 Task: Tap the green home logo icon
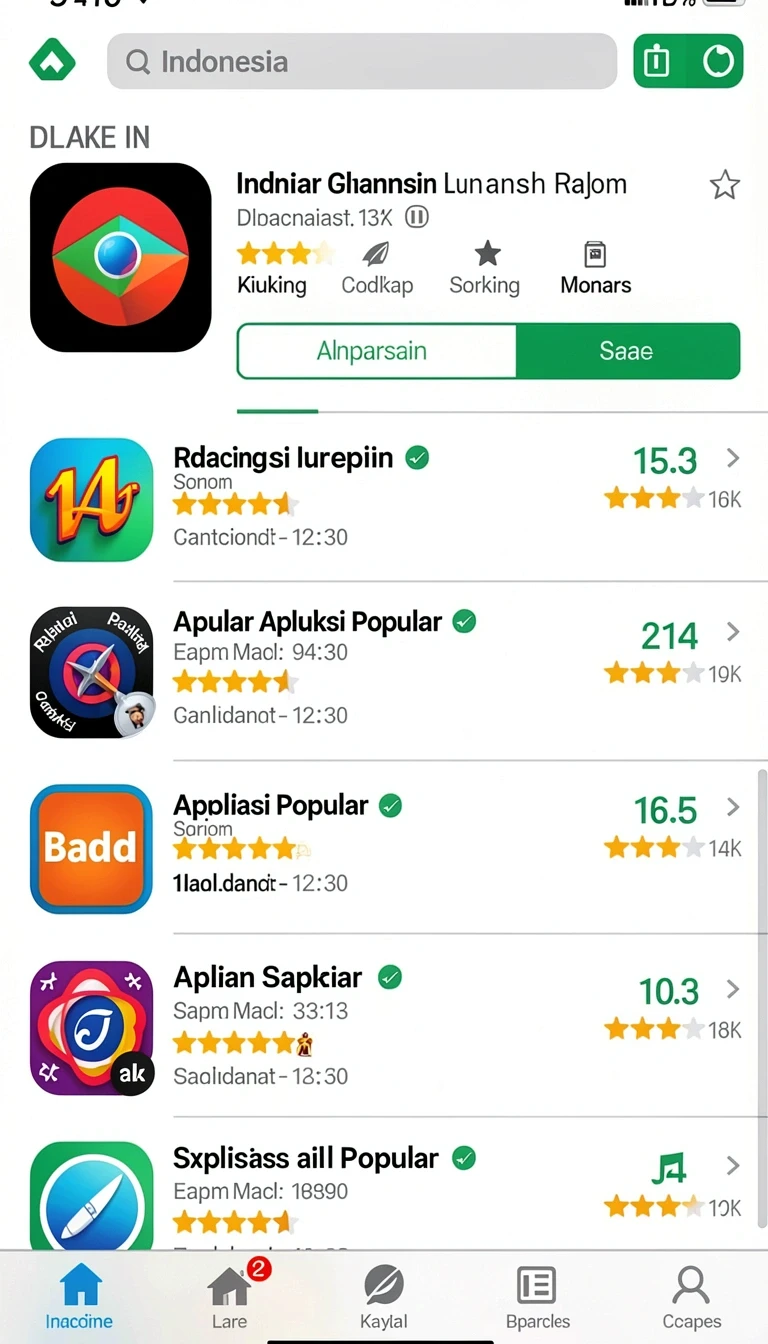[52, 62]
